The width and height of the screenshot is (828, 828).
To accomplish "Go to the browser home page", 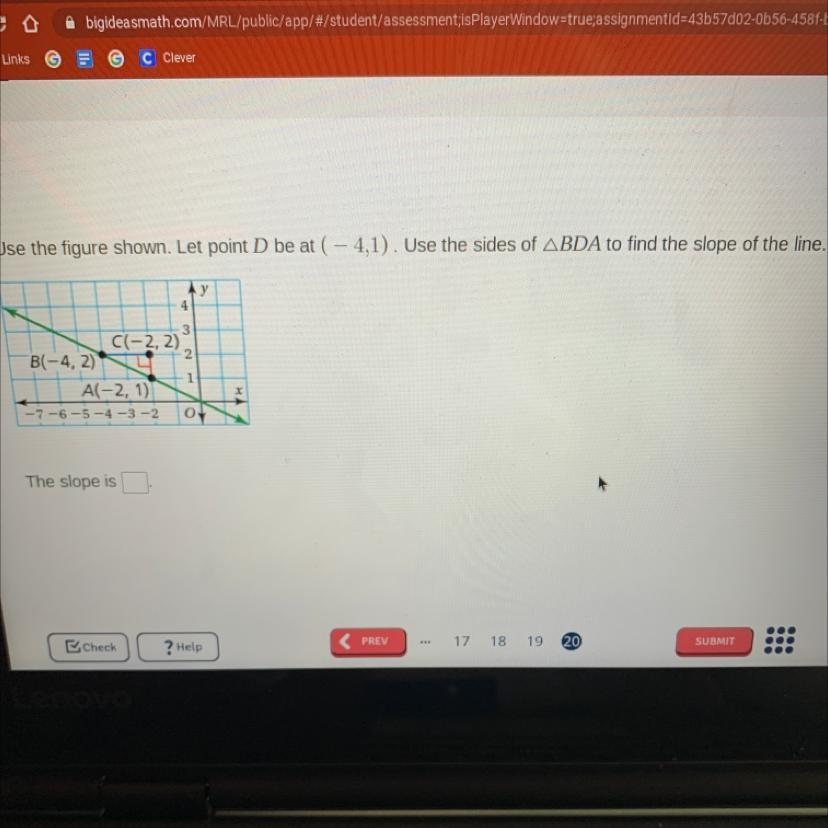I will click(30, 21).
